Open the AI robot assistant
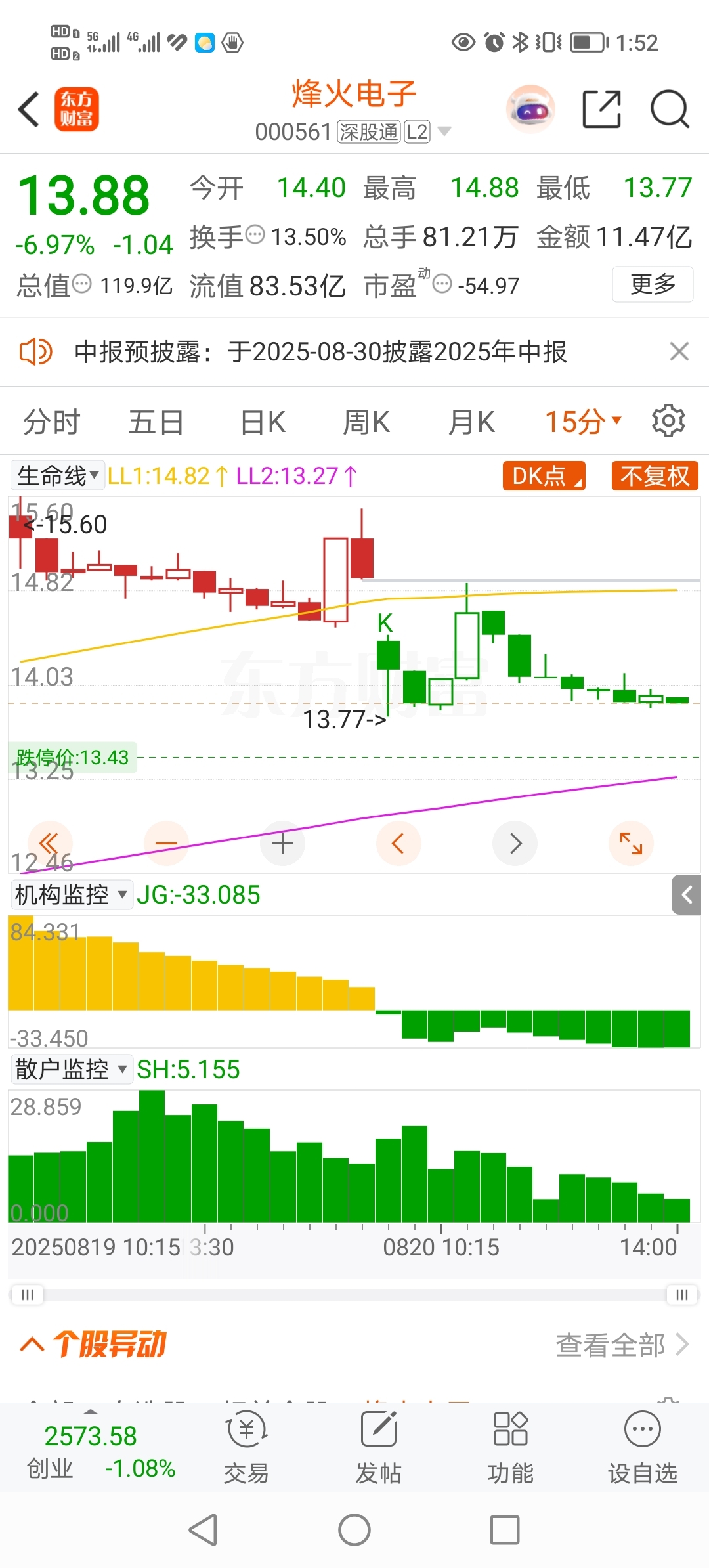The image size is (709, 1568). tap(530, 109)
